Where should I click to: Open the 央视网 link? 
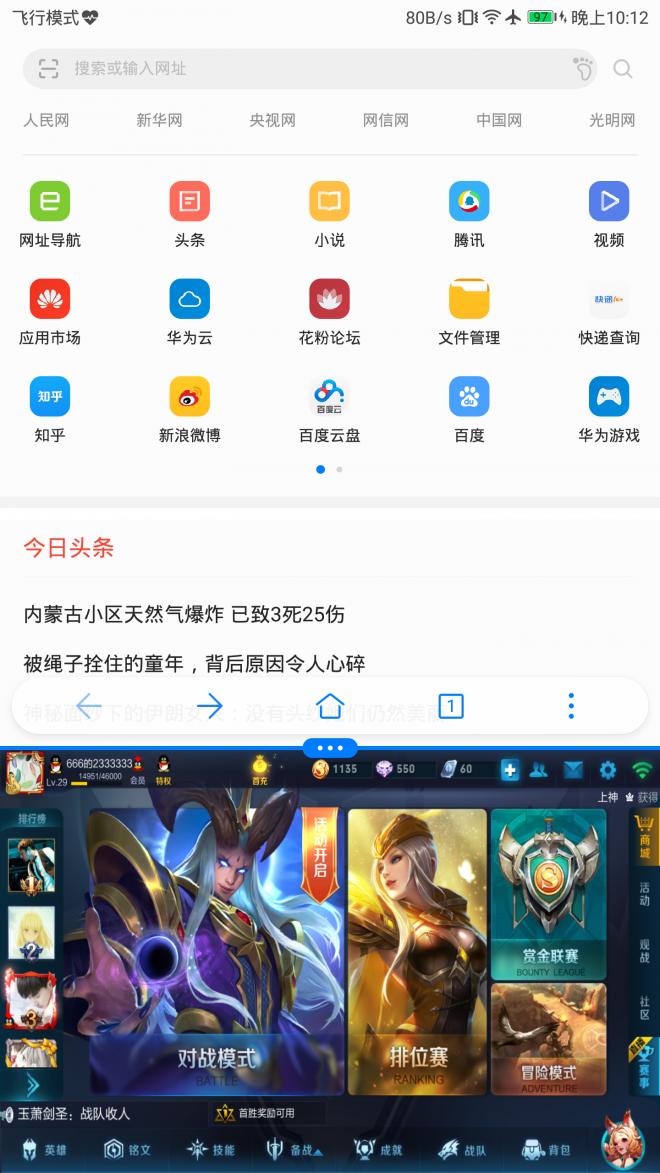(272, 121)
